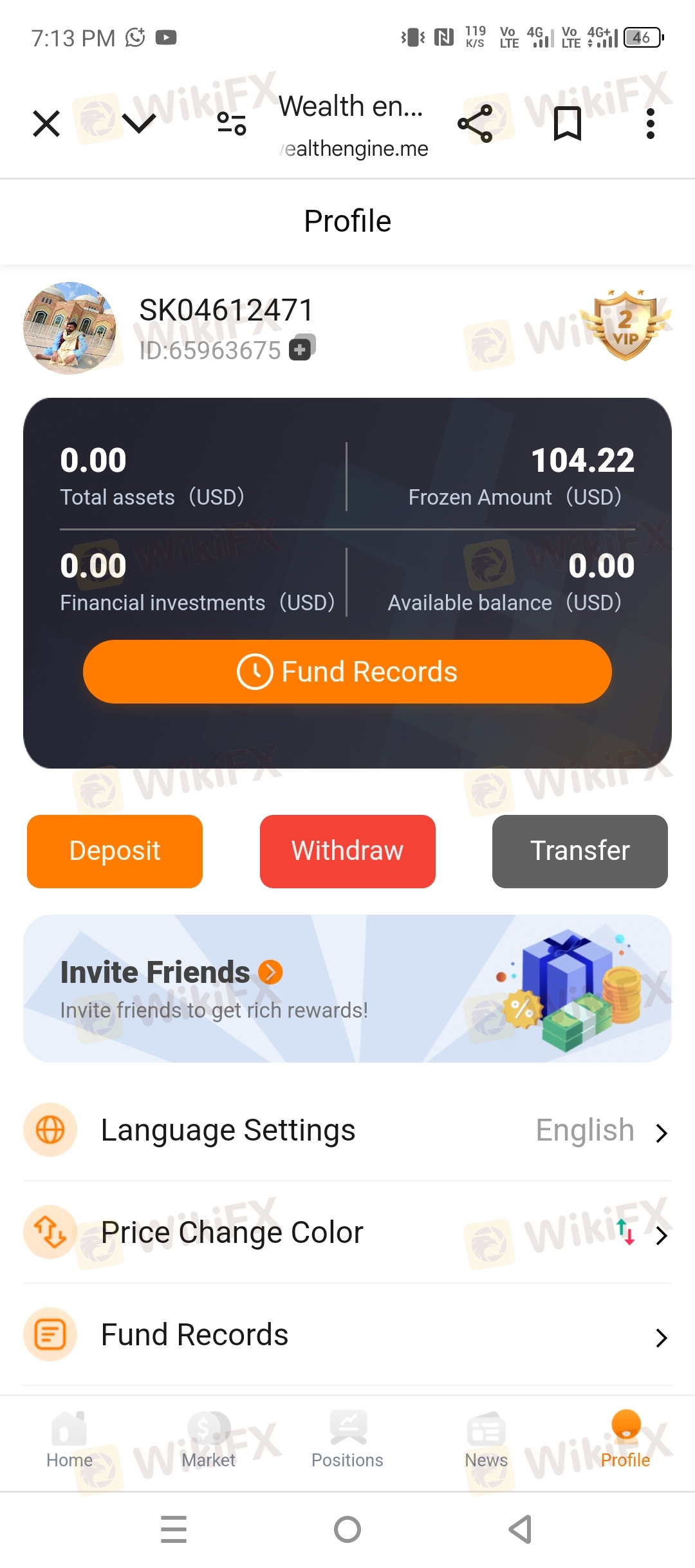
Task: Close the in-app browser with the X icon
Action: coord(46,124)
